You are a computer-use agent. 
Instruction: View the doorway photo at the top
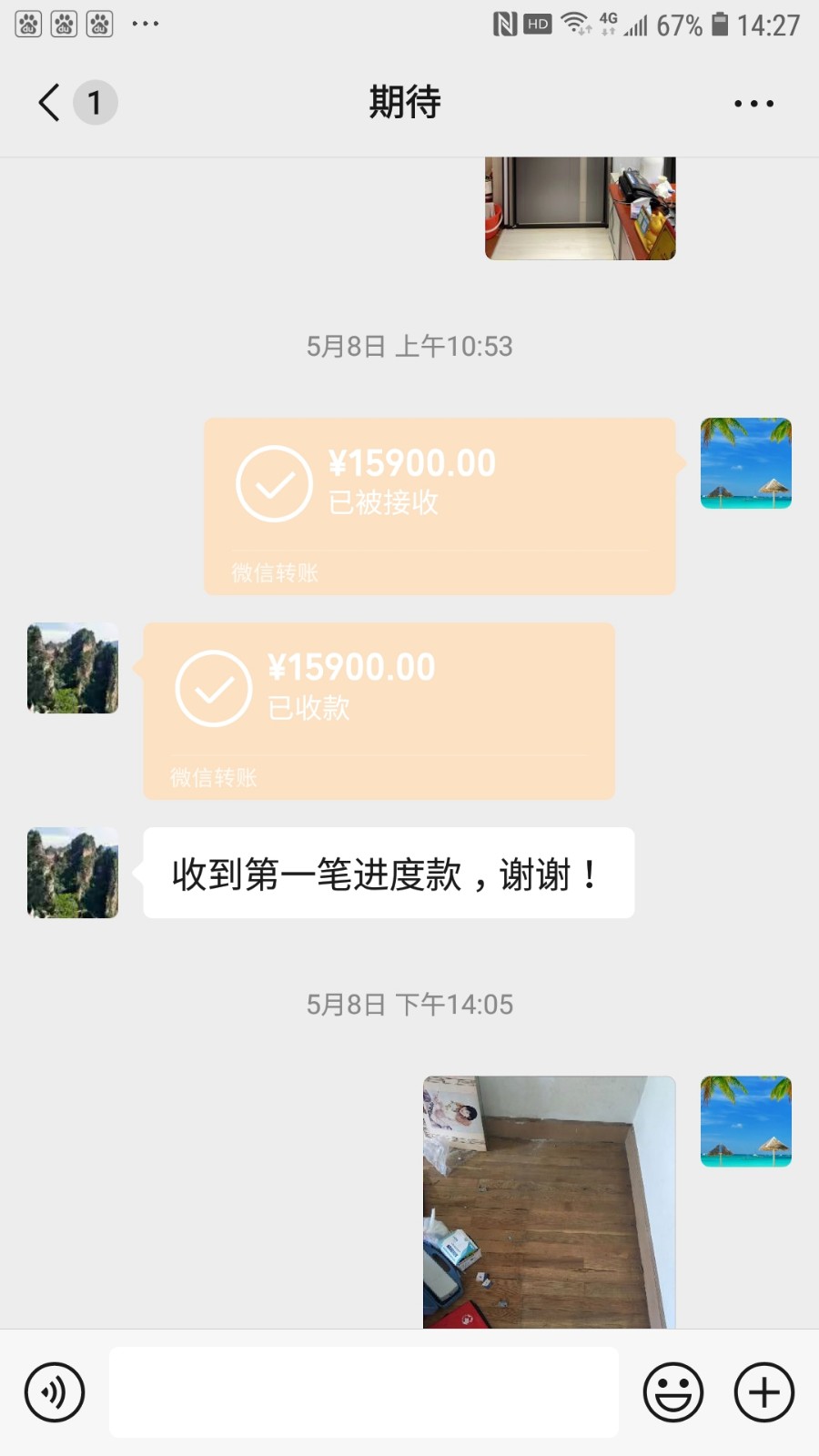580,208
